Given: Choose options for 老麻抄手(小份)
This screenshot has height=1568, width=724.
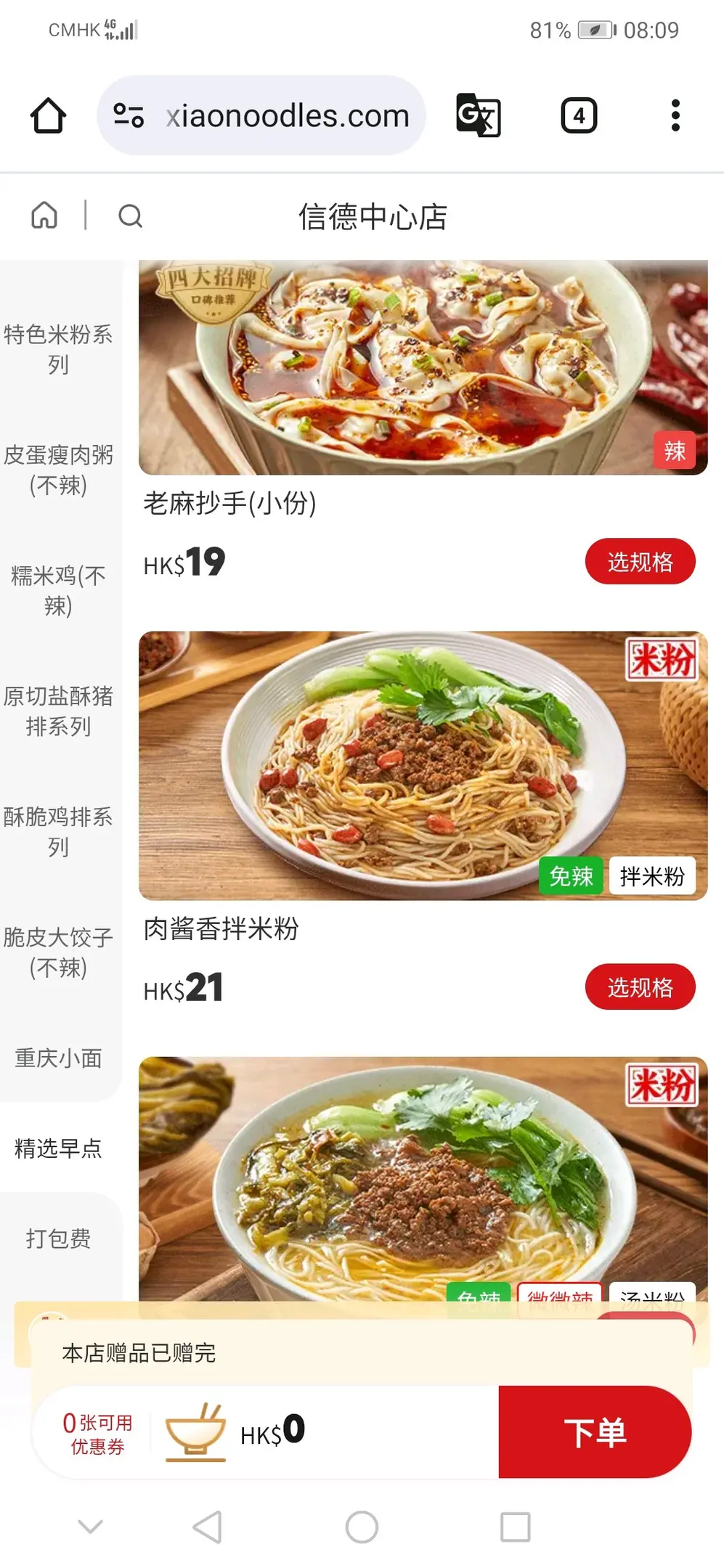Looking at the screenshot, I should coord(640,562).
